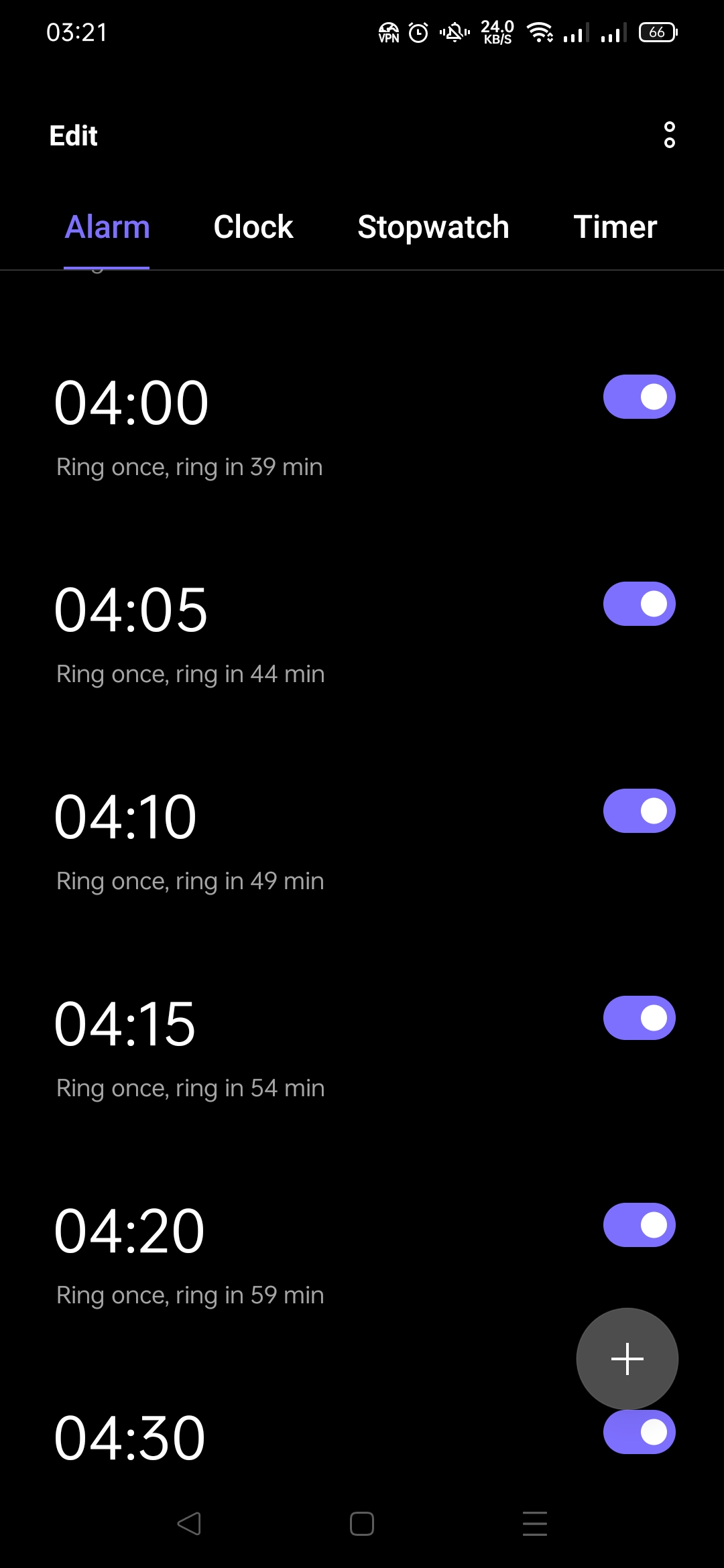Disable the 04:15 alarm switch
Image resolution: width=724 pixels, height=1568 pixels.
[x=639, y=1018]
